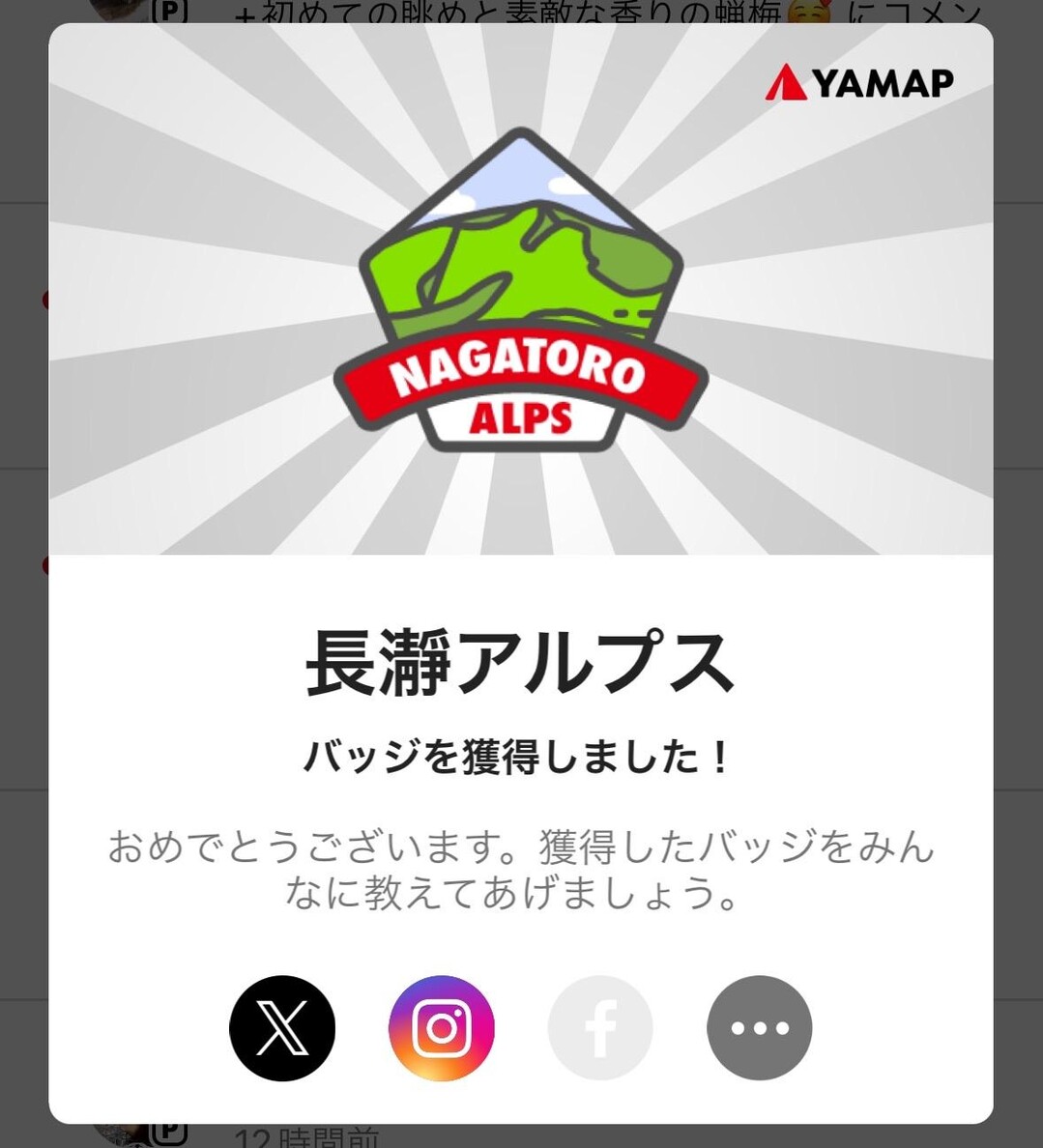Open more sharing options via ellipsis

(x=760, y=1027)
